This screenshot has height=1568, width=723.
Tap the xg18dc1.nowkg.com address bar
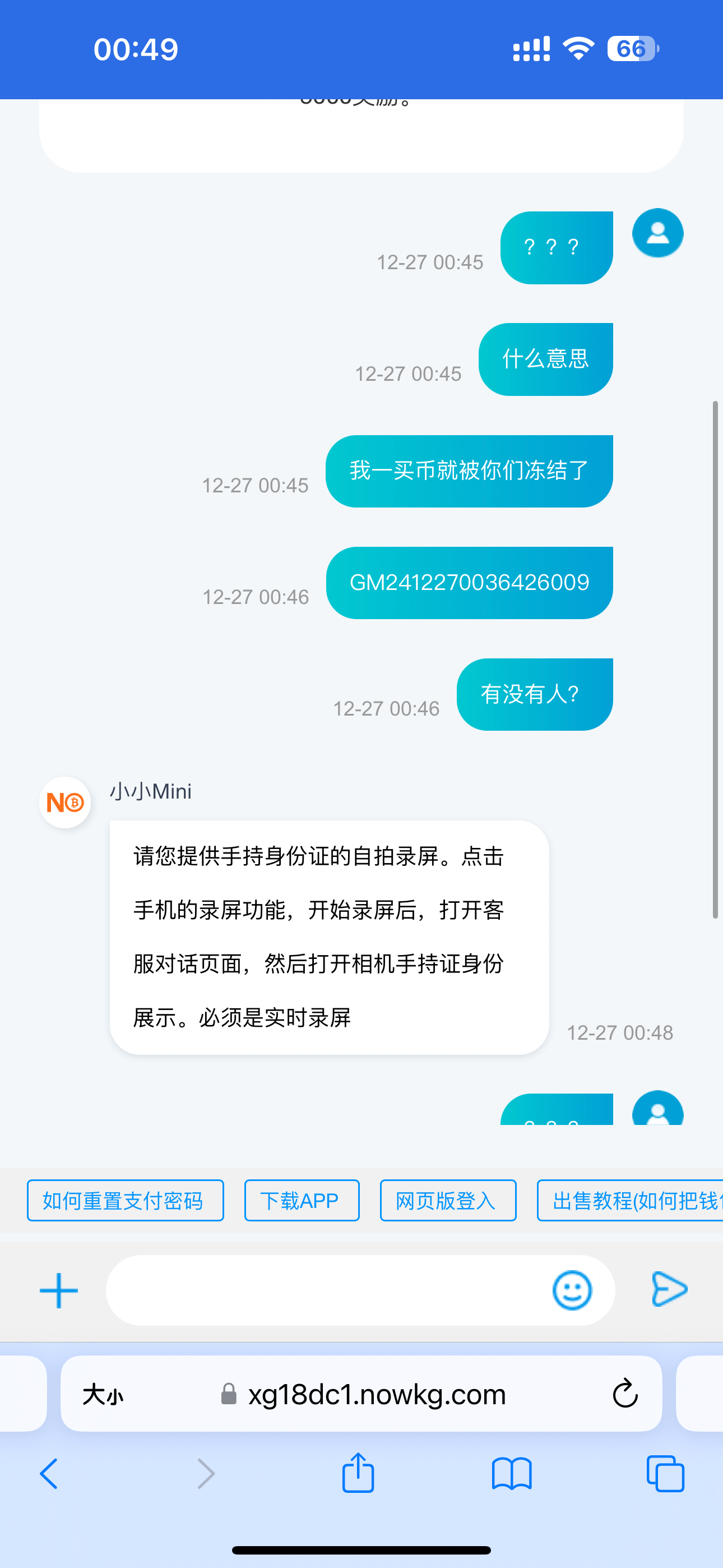click(x=377, y=1394)
